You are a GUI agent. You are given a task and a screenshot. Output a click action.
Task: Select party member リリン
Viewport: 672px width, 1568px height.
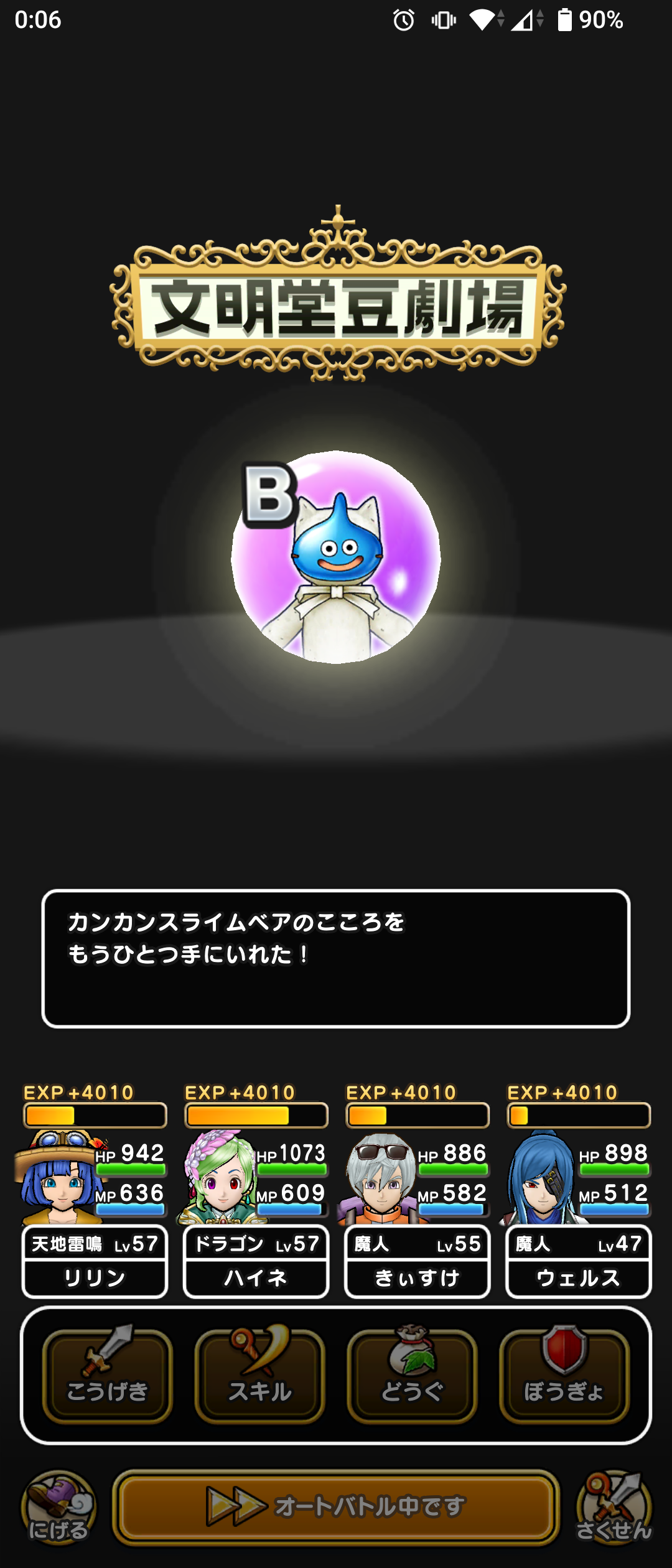coord(95,1213)
